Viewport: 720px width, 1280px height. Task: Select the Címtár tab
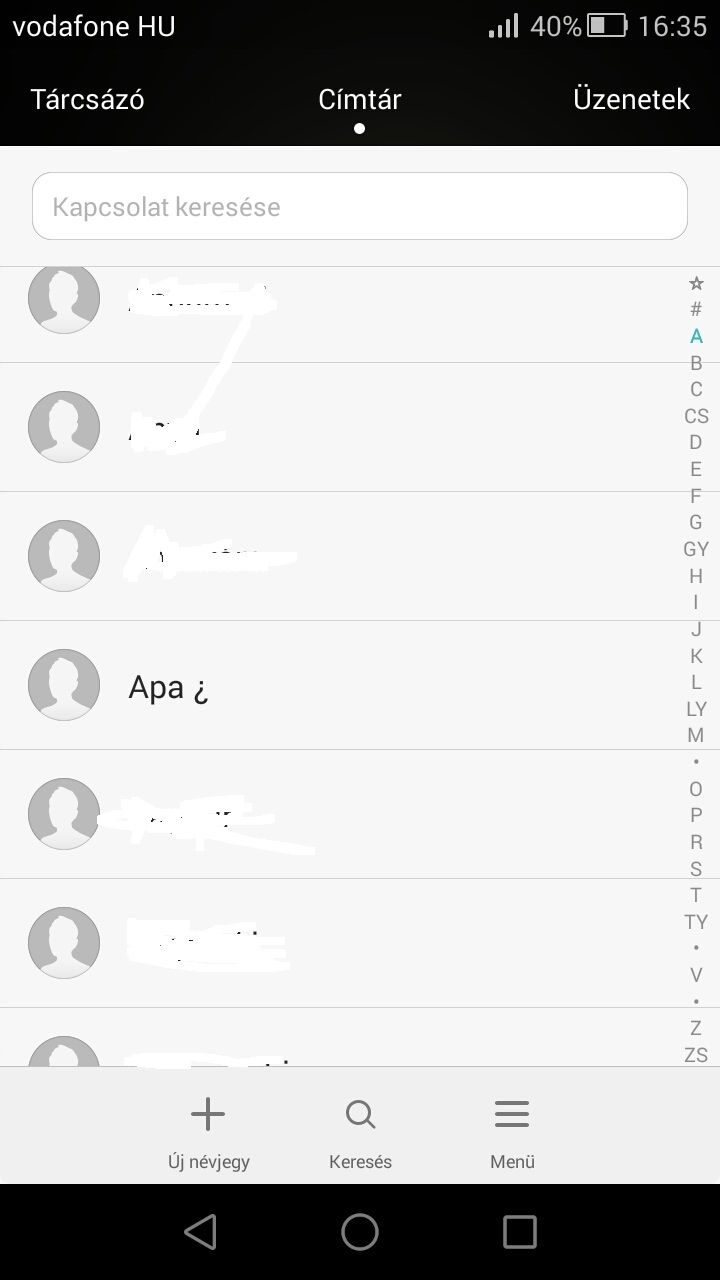click(x=360, y=100)
